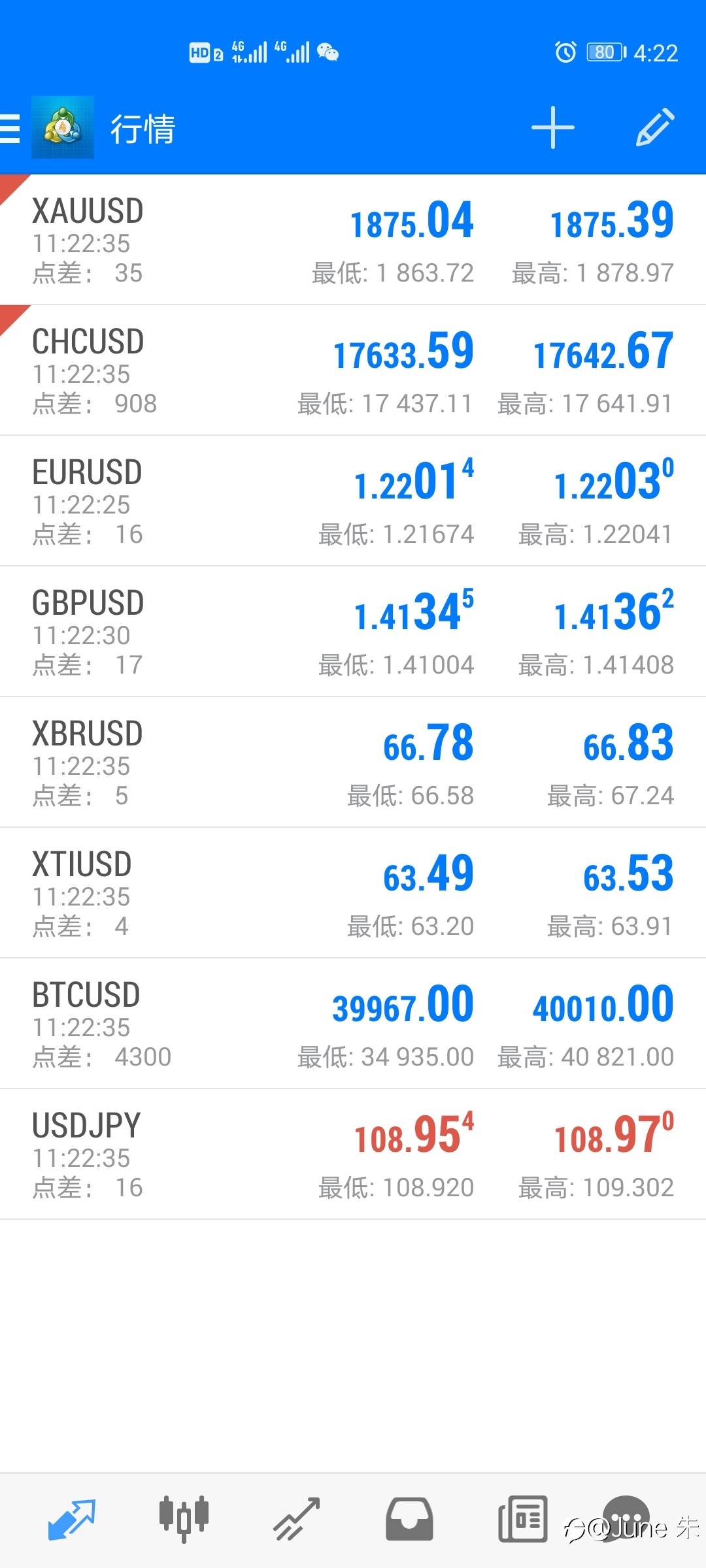Open the history inbox tab
The width and height of the screenshot is (706, 1568).
pos(409,1519)
